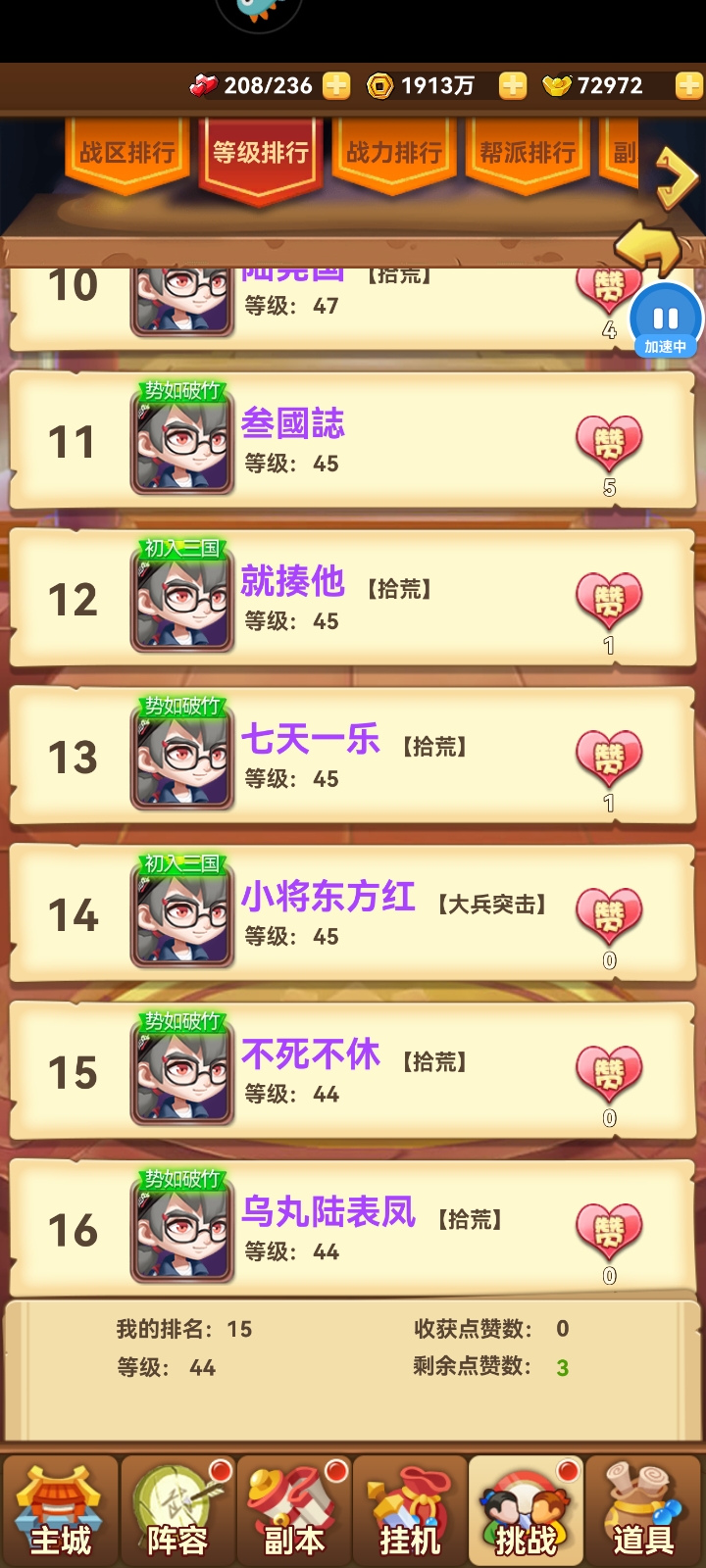Switch to the 帮派排行 tab

(528, 153)
